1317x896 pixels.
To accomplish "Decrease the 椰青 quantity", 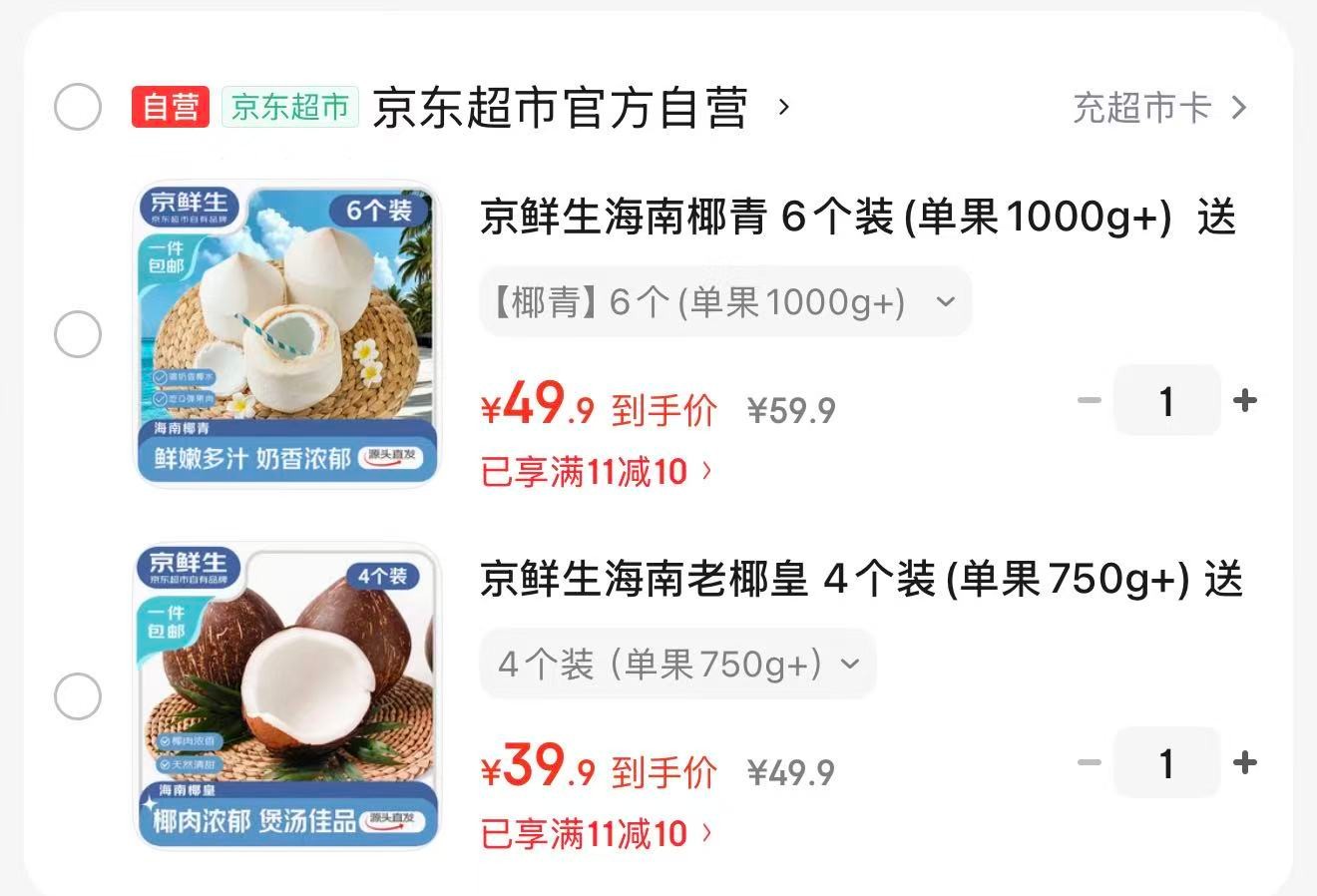I will [x=1090, y=401].
